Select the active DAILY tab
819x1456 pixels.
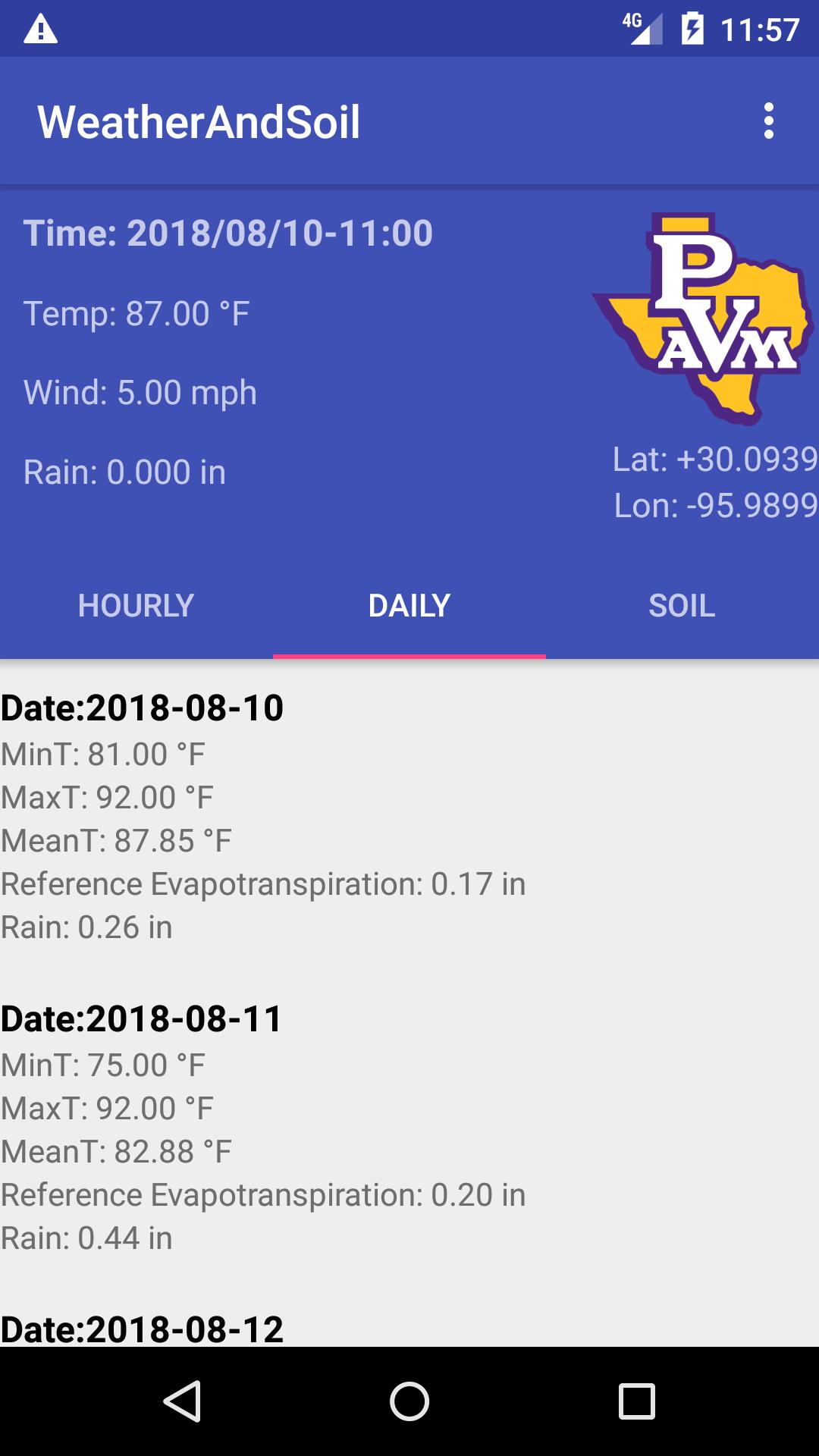409,605
